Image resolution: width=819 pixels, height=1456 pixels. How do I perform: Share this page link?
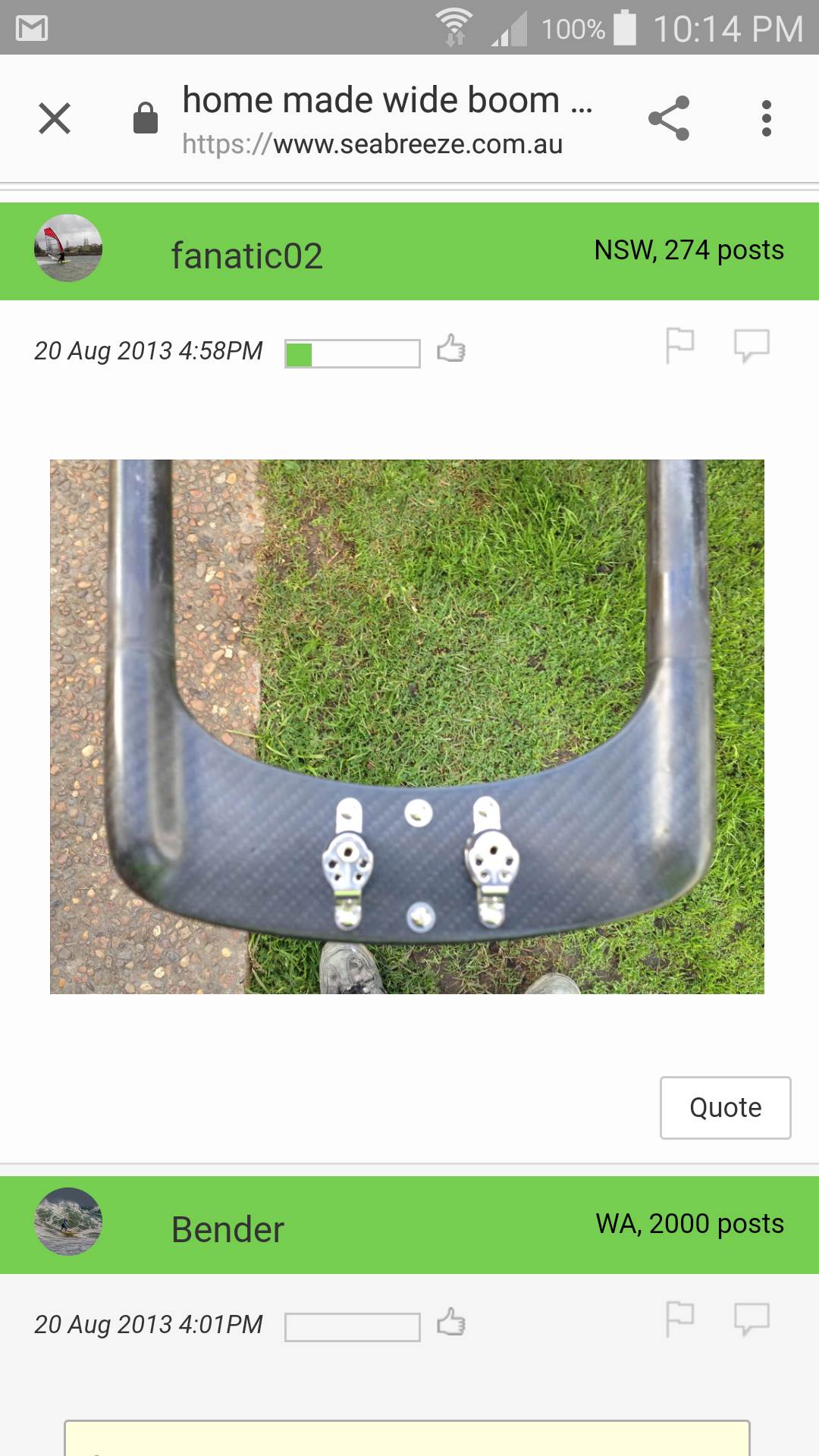(x=669, y=118)
